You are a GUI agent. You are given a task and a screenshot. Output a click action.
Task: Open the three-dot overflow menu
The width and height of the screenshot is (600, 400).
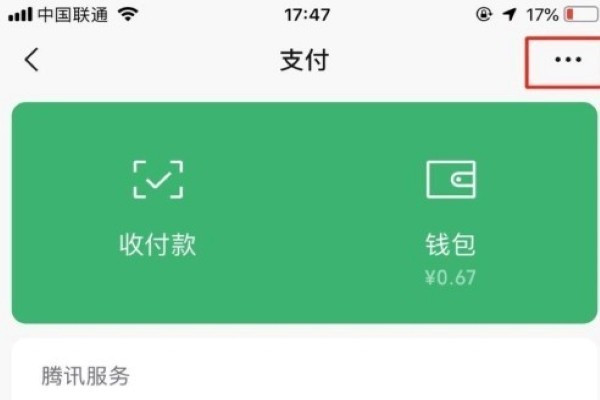pyautogui.click(x=567, y=60)
